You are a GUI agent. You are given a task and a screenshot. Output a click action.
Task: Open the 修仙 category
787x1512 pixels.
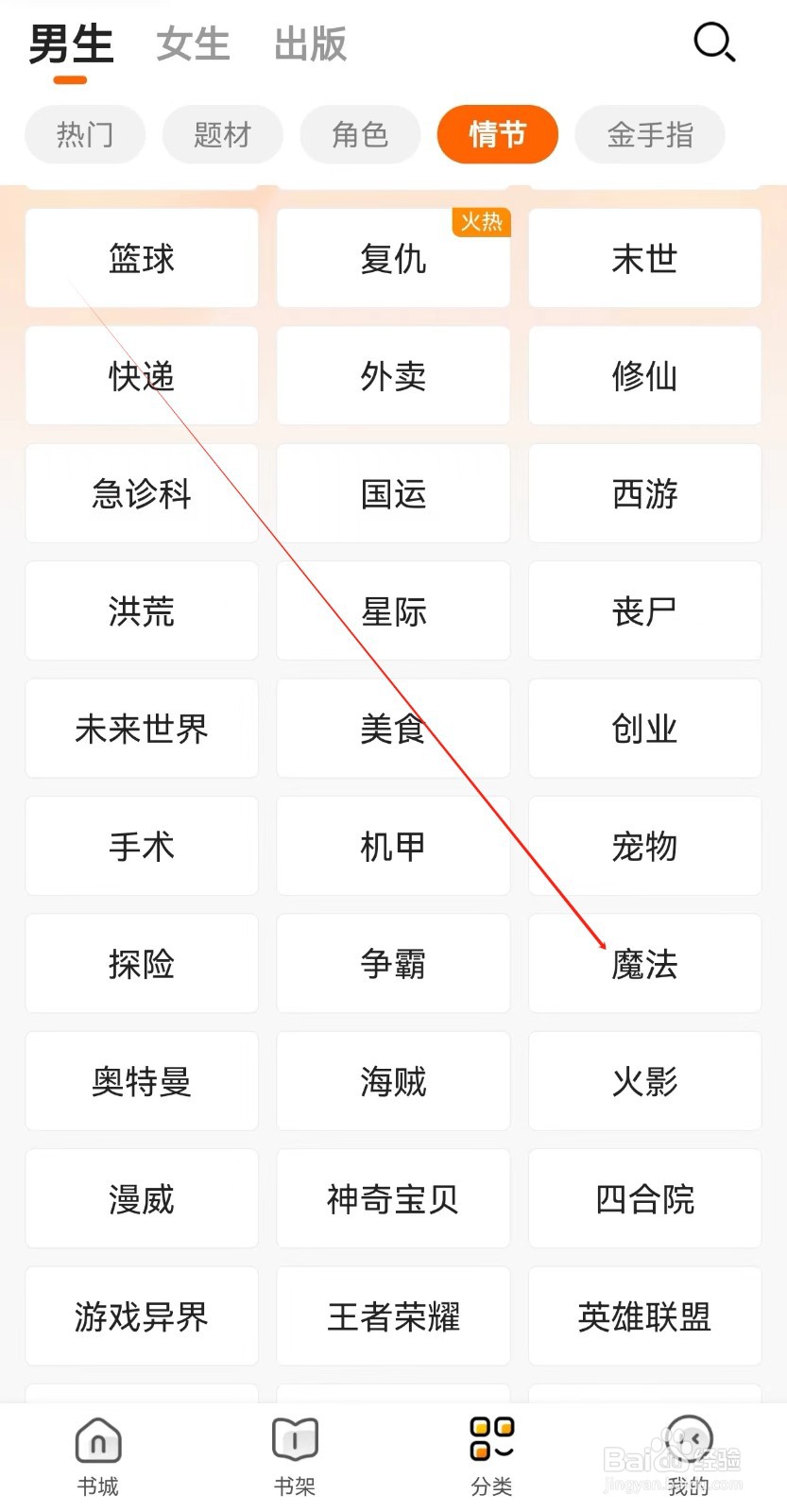pos(645,375)
